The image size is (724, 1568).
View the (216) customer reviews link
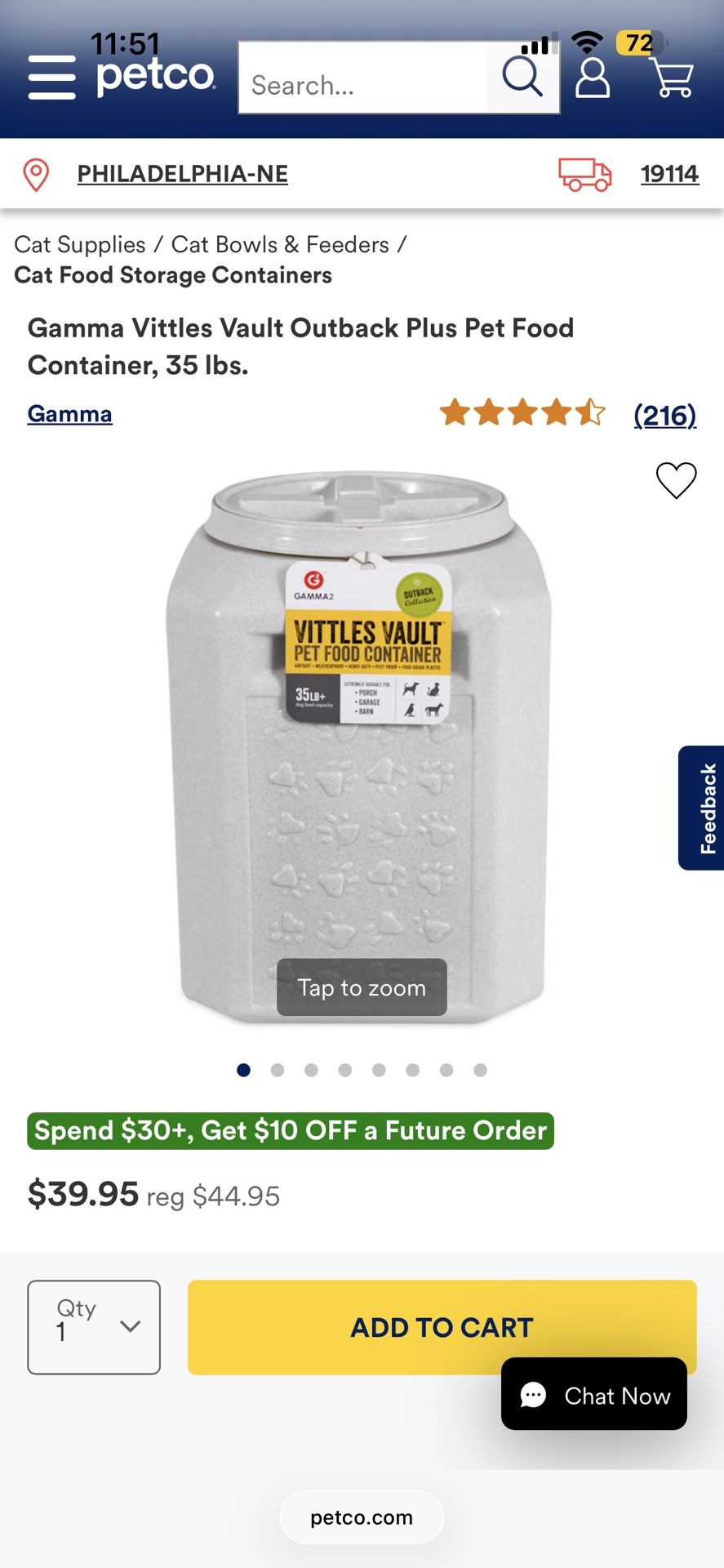pos(664,416)
